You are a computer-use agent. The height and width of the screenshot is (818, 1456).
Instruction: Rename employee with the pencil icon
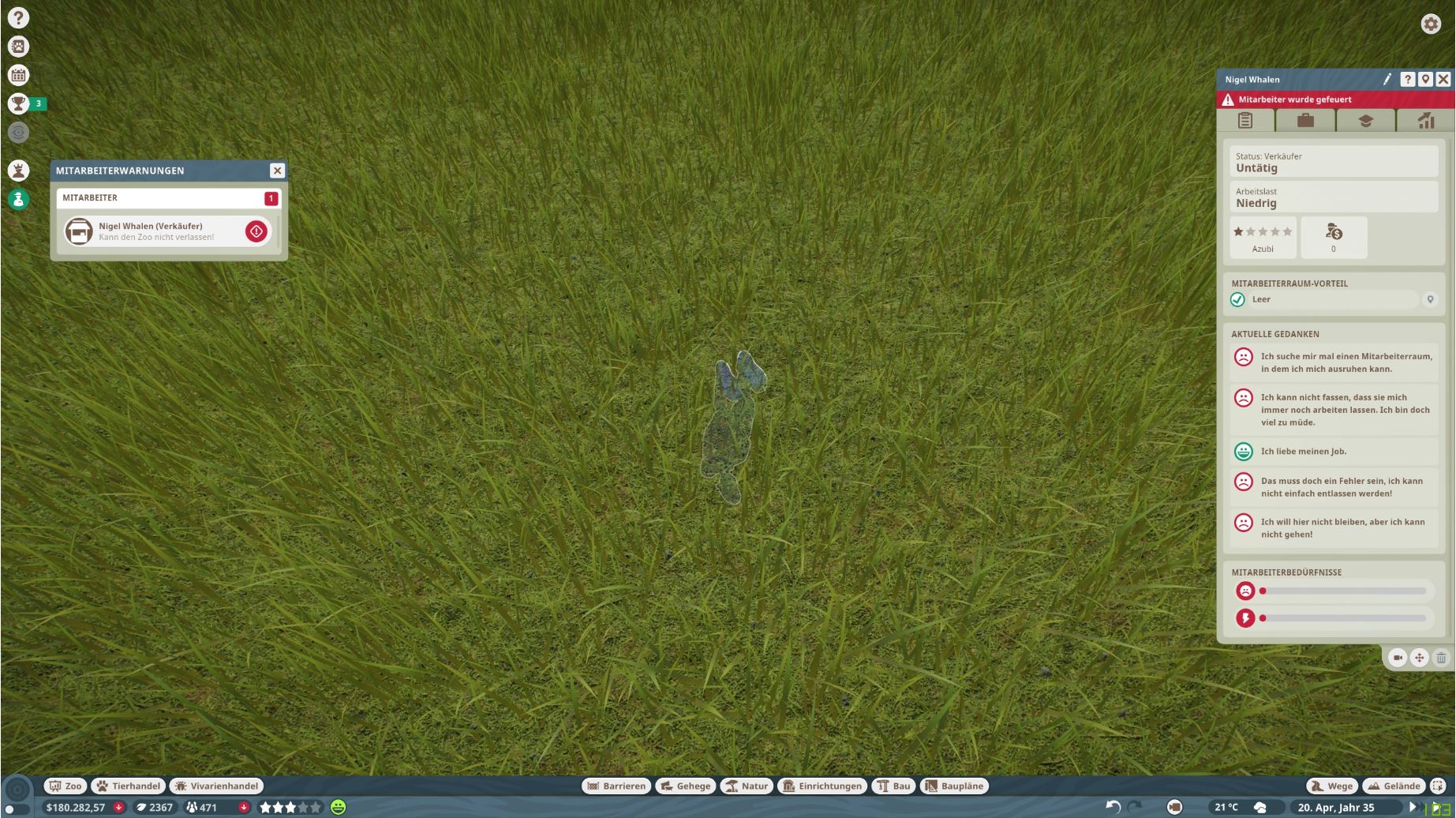(1387, 79)
